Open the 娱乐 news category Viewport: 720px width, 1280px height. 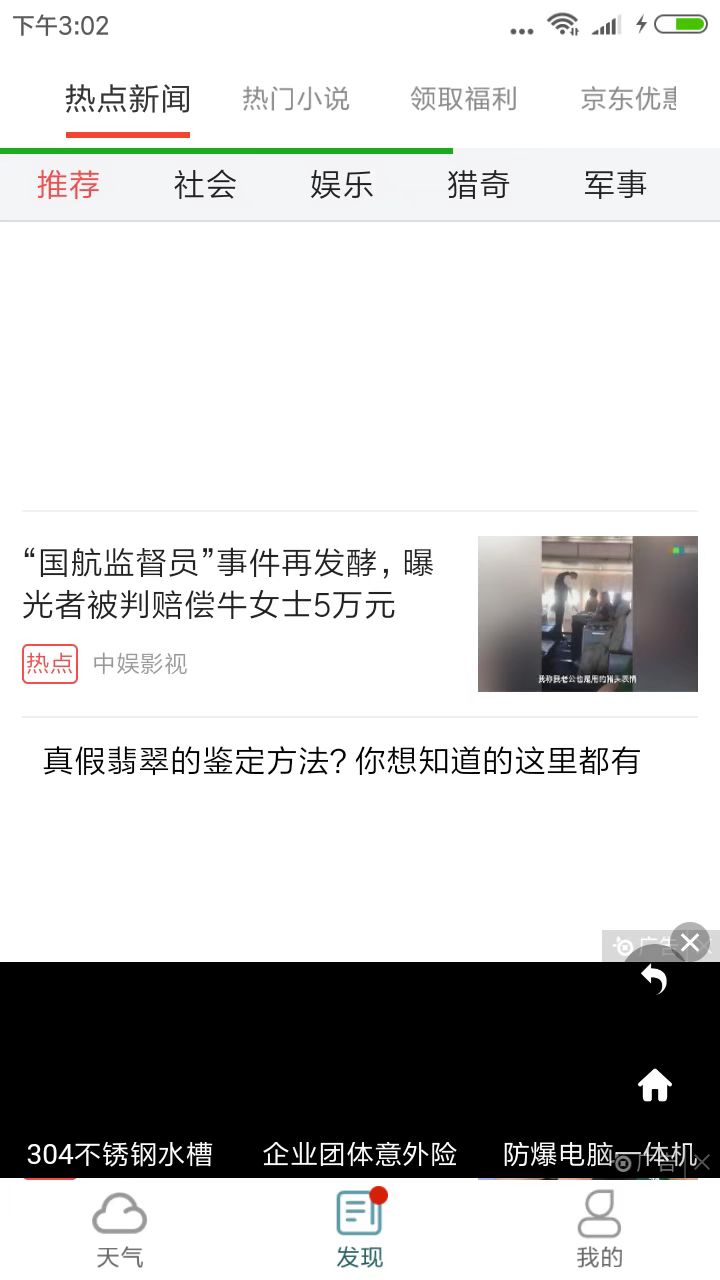click(x=342, y=185)
